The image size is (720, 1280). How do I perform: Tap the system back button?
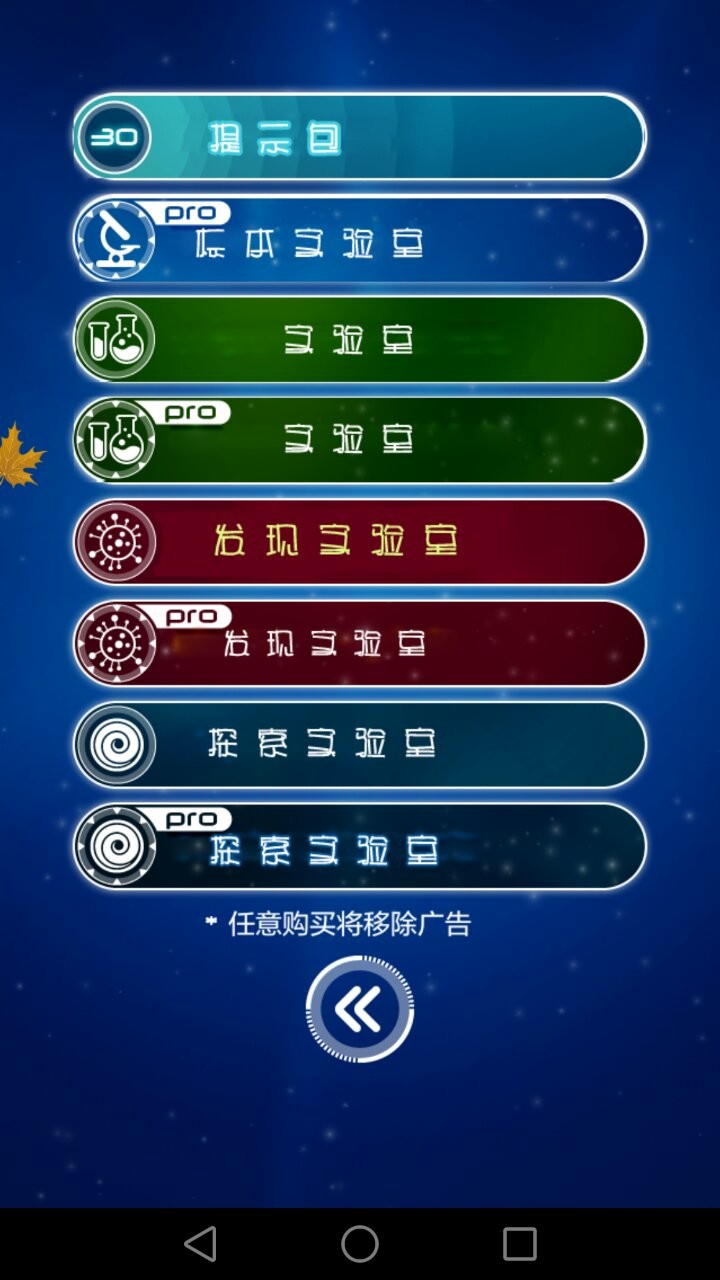point(200,1244)
